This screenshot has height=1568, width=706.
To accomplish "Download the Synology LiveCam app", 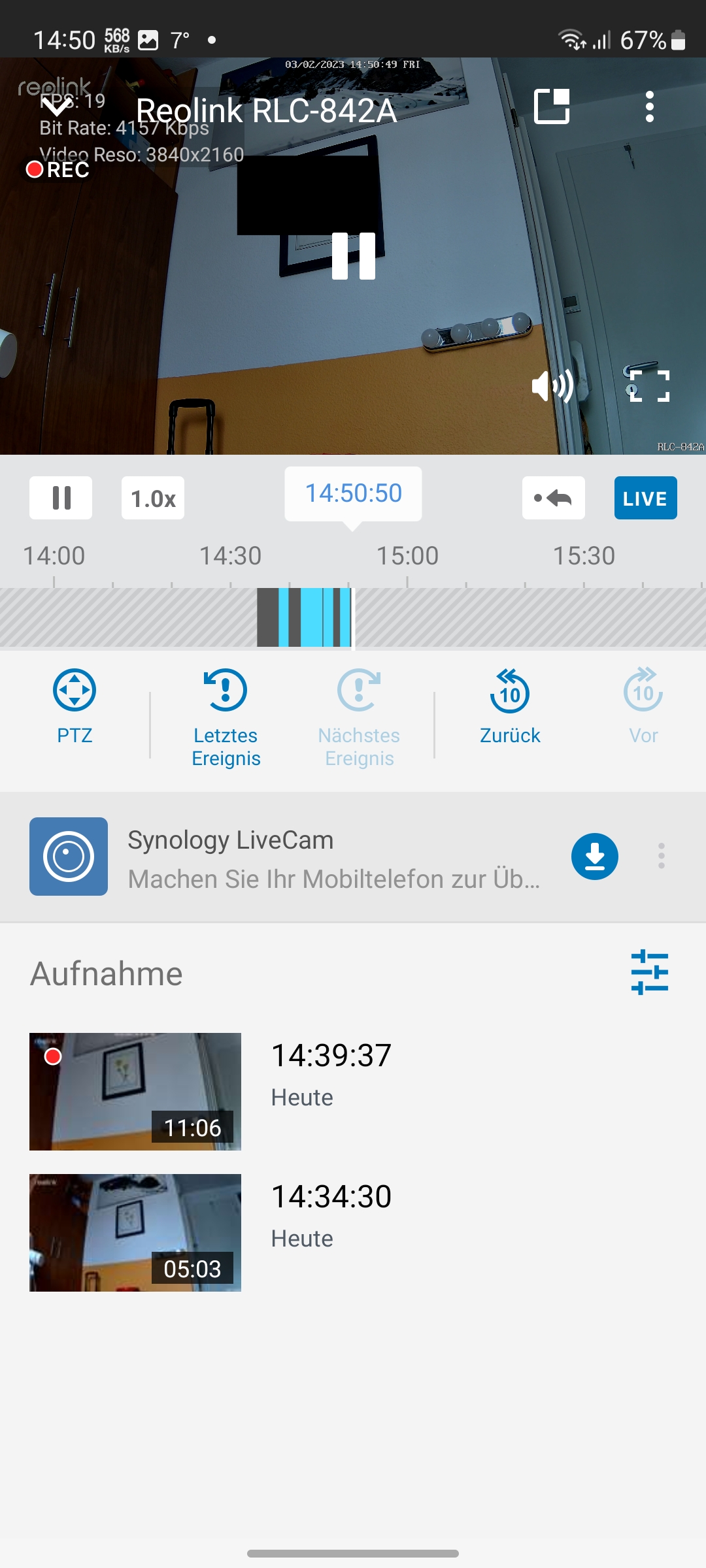I will click(x=594, y=857).
